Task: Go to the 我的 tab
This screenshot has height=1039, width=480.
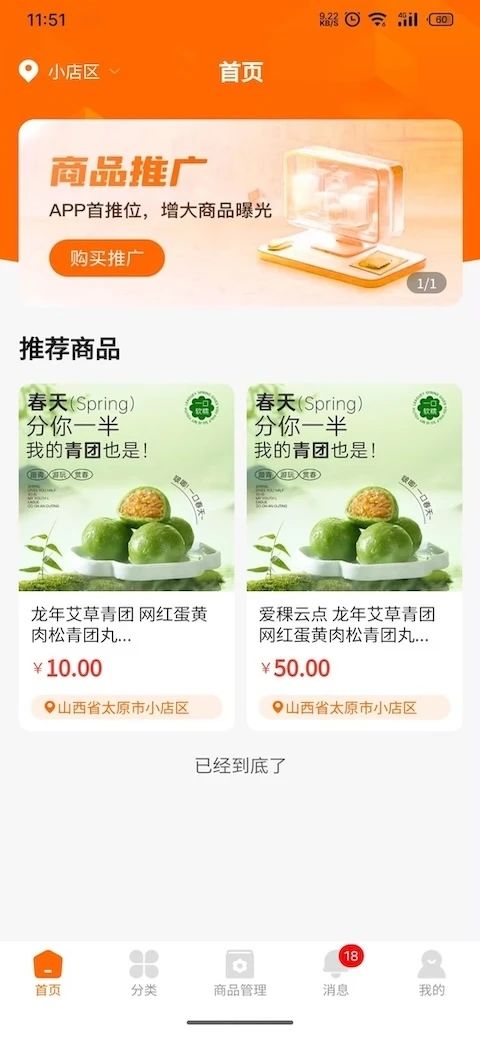Action: point(432,973)
